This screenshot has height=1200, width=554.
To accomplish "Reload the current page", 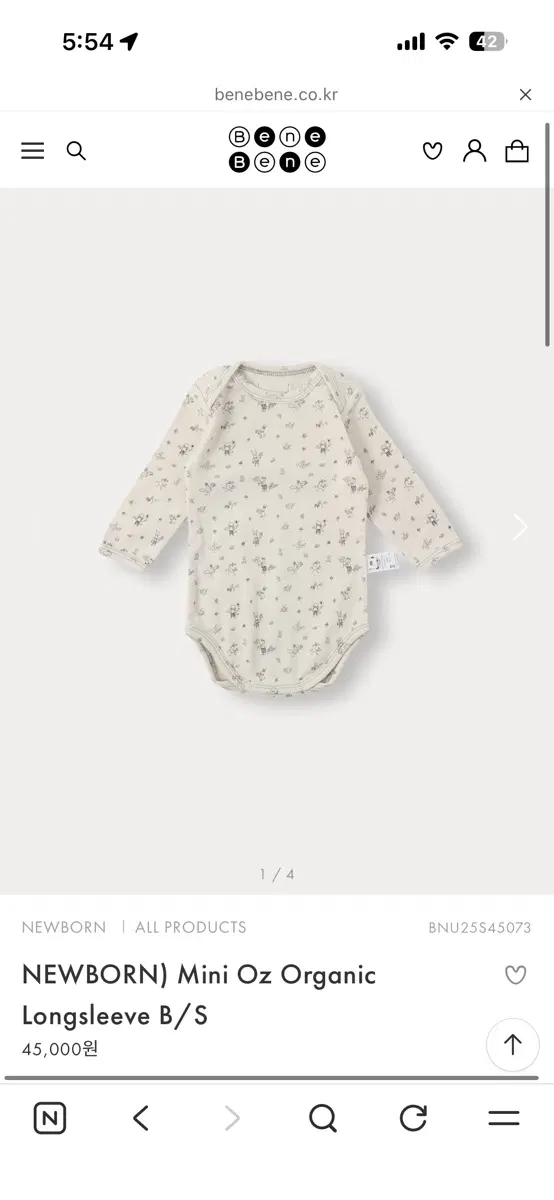I will point(413,1118).
